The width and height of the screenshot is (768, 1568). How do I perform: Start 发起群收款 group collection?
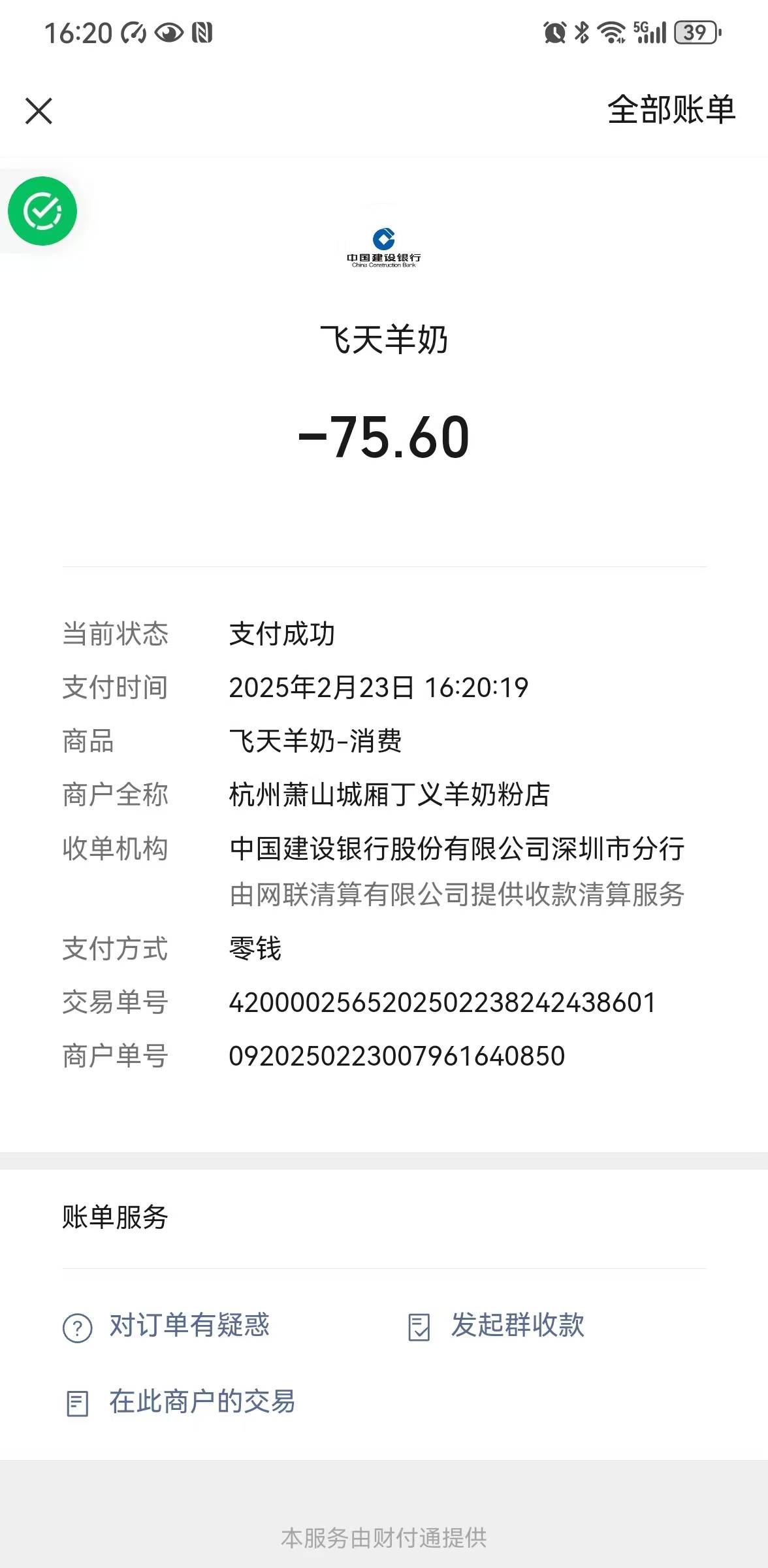tap(517, 1326)
